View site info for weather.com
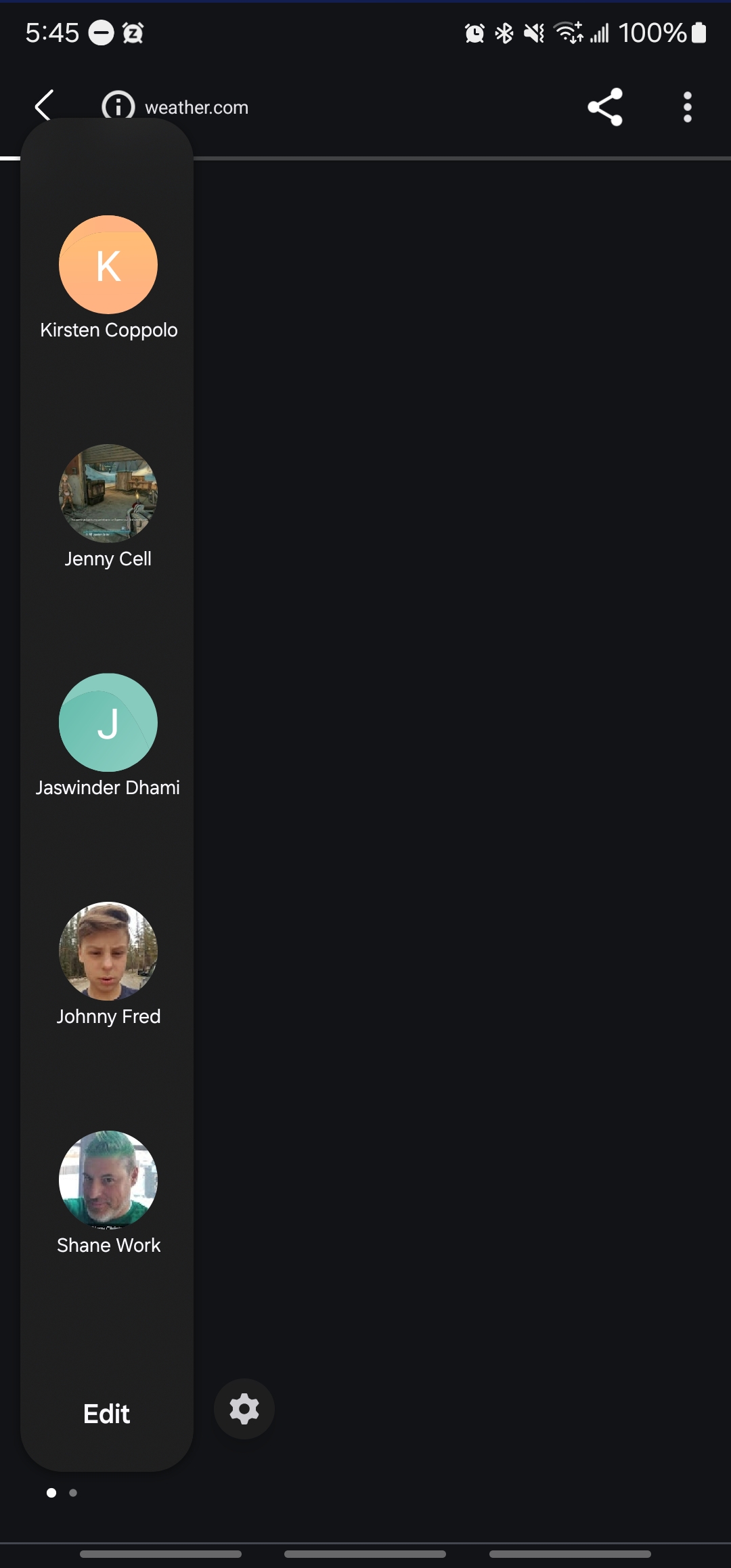This screenshot has height=1568, width=731. click(x=118, y=106)
